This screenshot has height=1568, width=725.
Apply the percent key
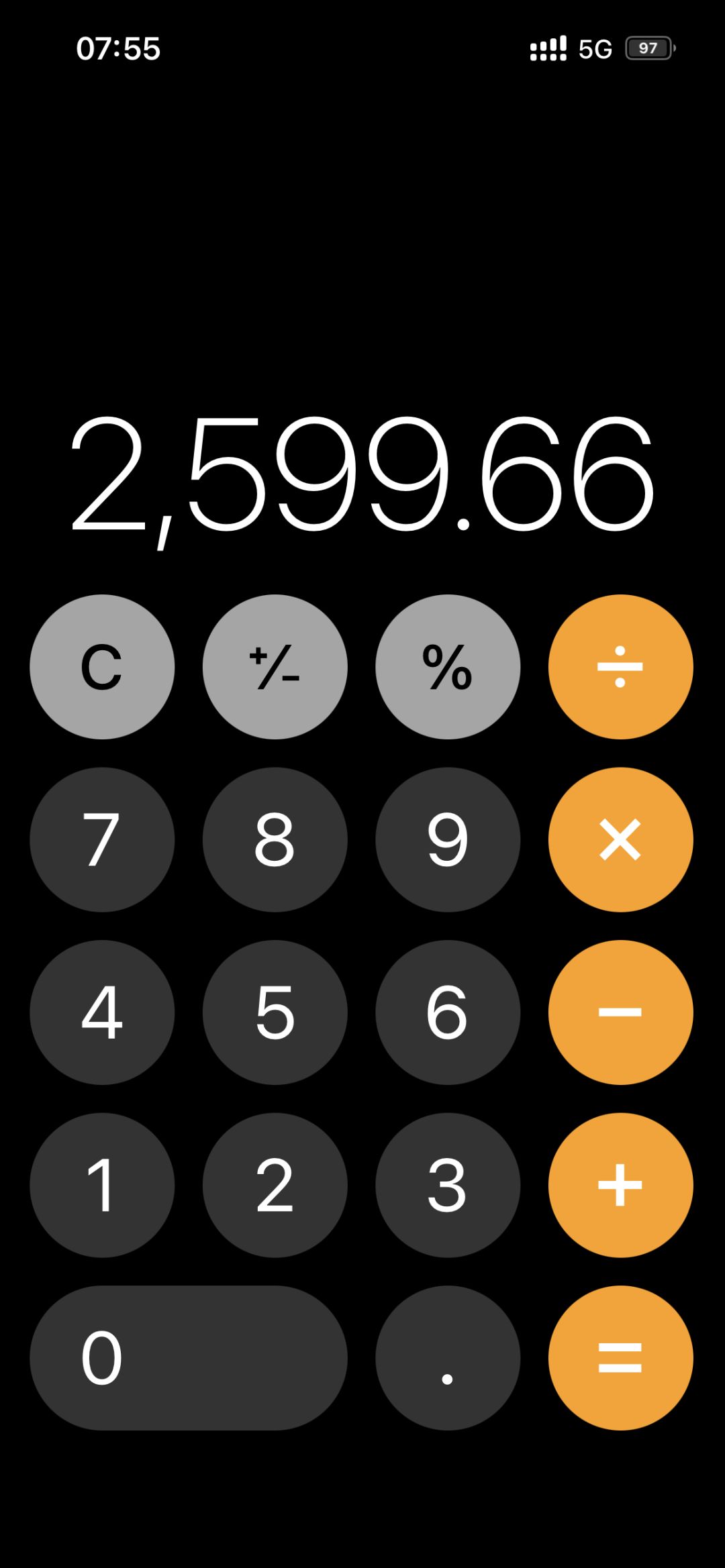[x=448, y=667]
